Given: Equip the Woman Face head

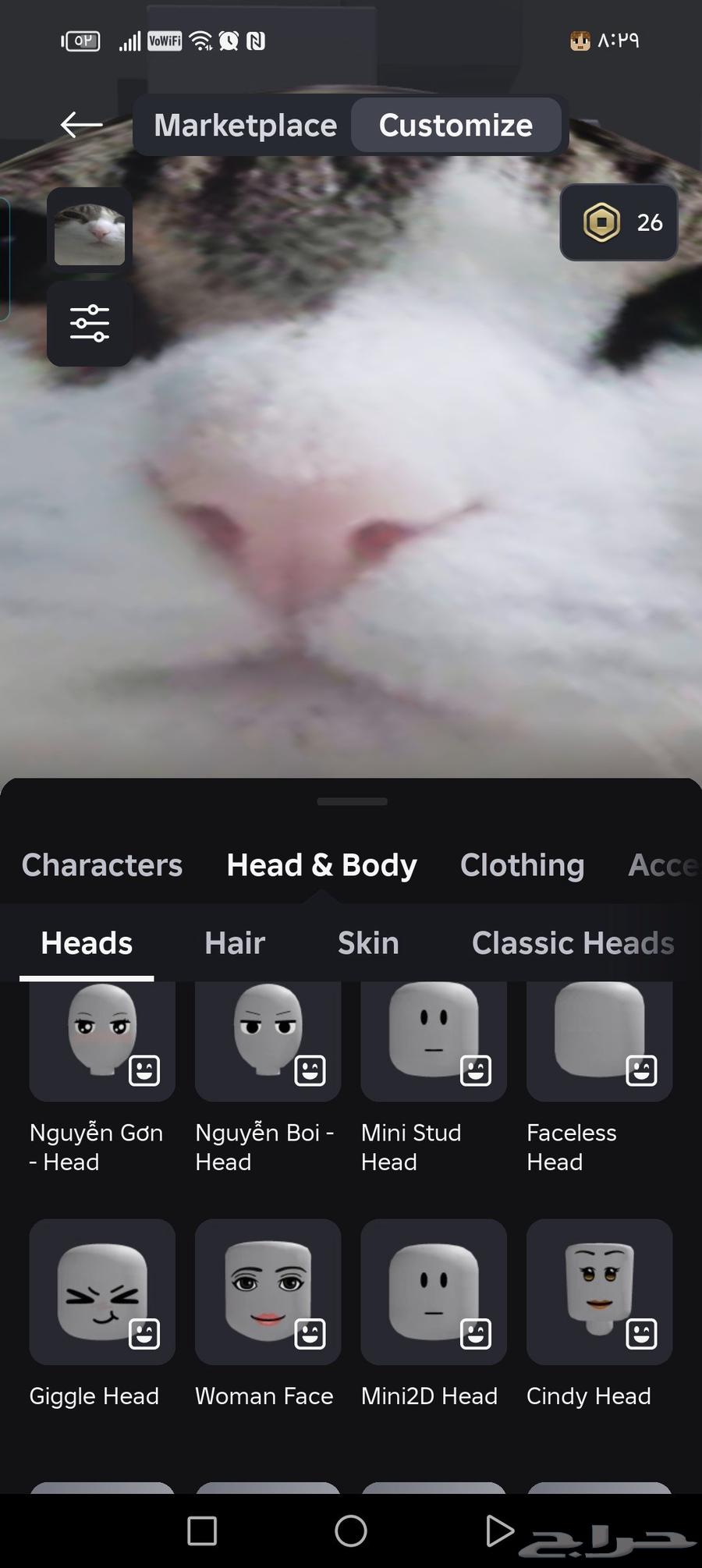Looking at the screenshot, I should point(268,1292).
